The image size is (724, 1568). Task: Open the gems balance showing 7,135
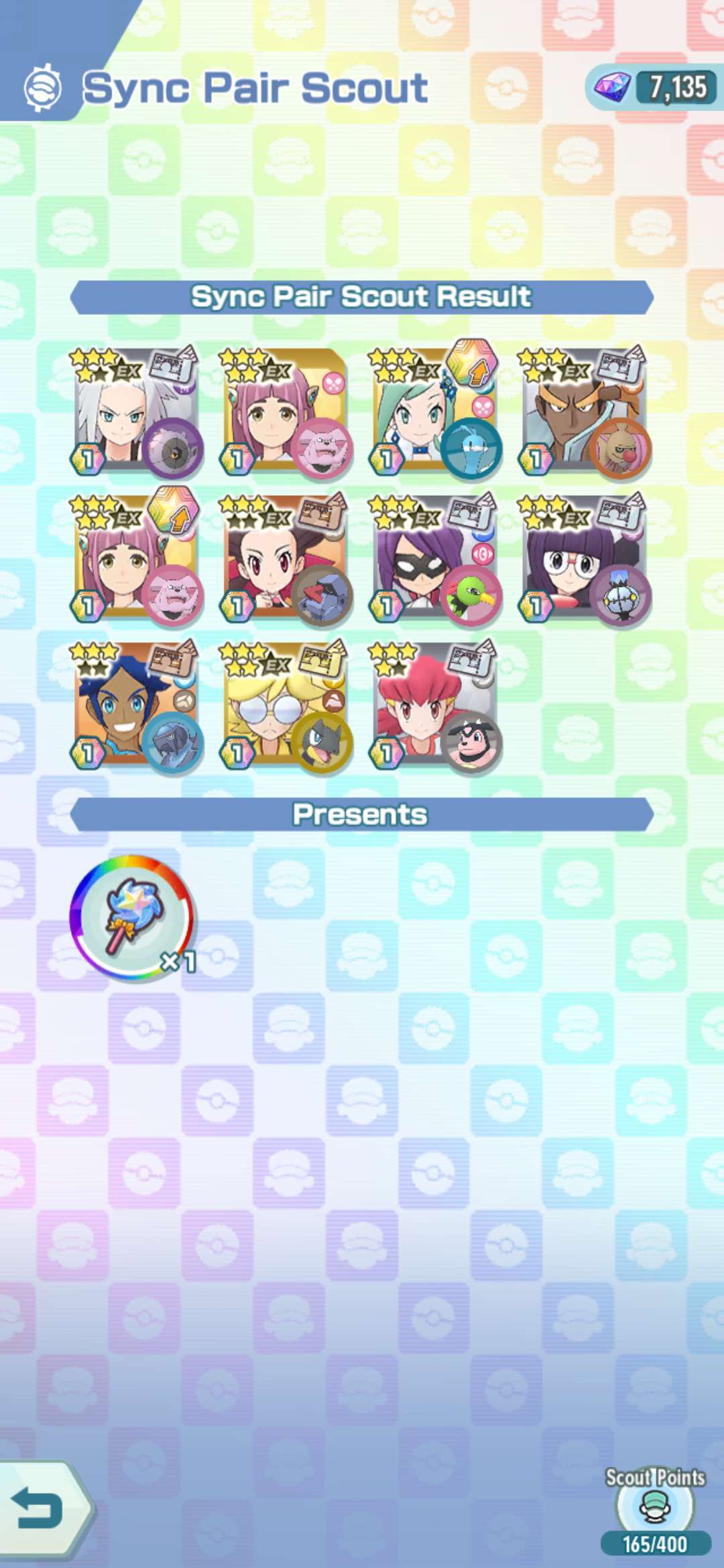pos(654,88)
